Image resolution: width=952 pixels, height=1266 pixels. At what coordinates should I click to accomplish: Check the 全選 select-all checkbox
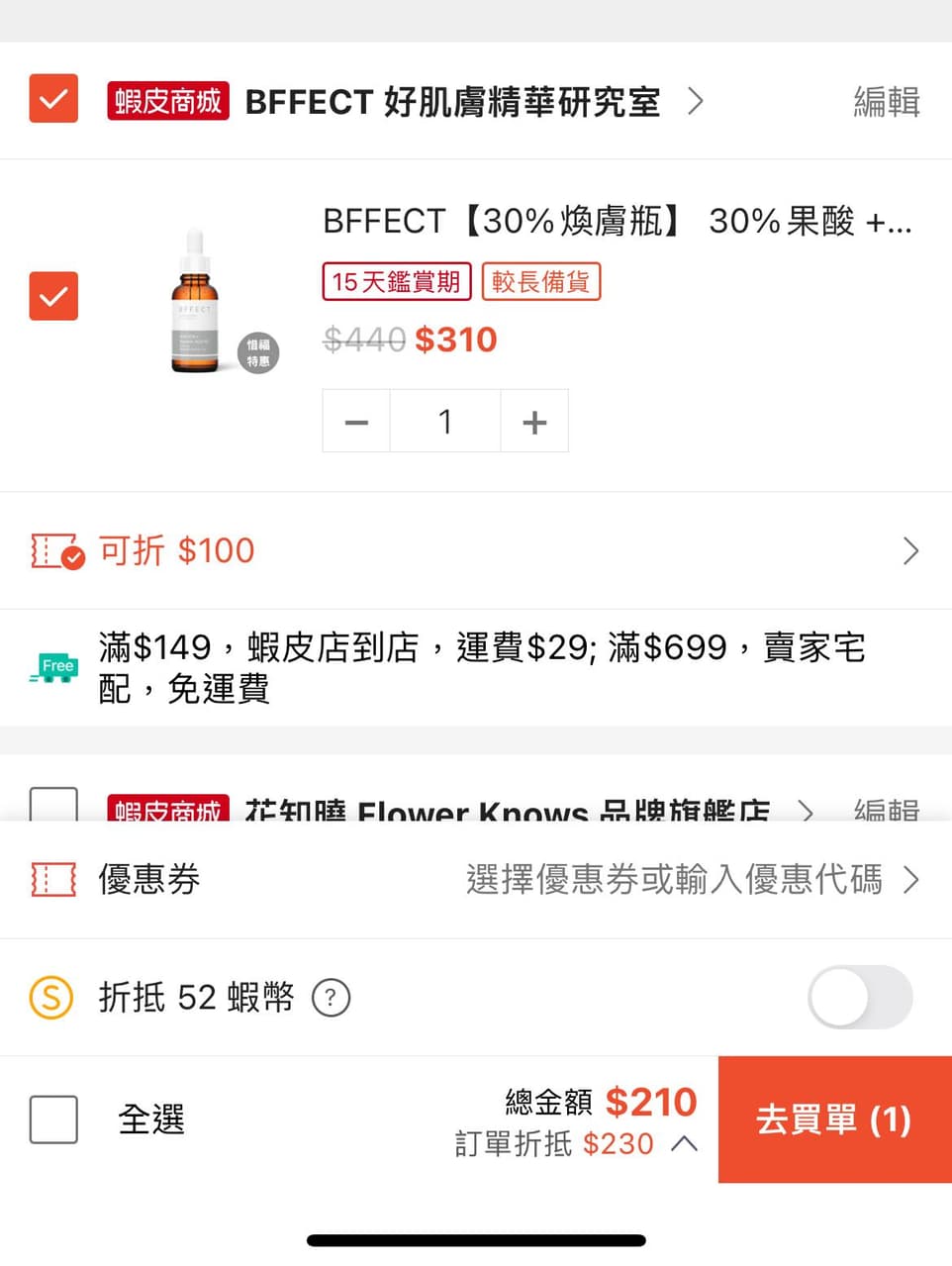point(53,1120)
